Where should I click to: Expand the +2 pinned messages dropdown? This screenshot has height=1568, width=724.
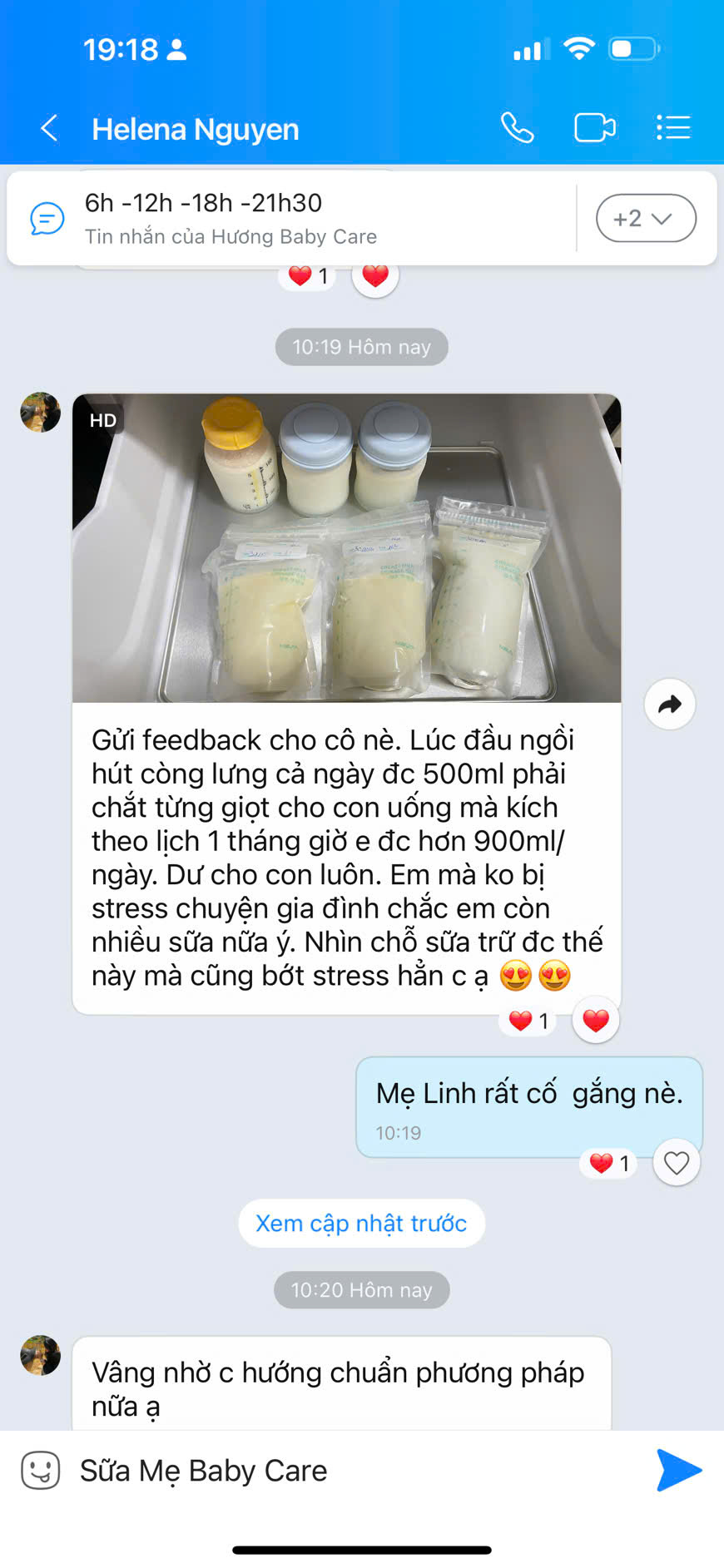(646, 219)
